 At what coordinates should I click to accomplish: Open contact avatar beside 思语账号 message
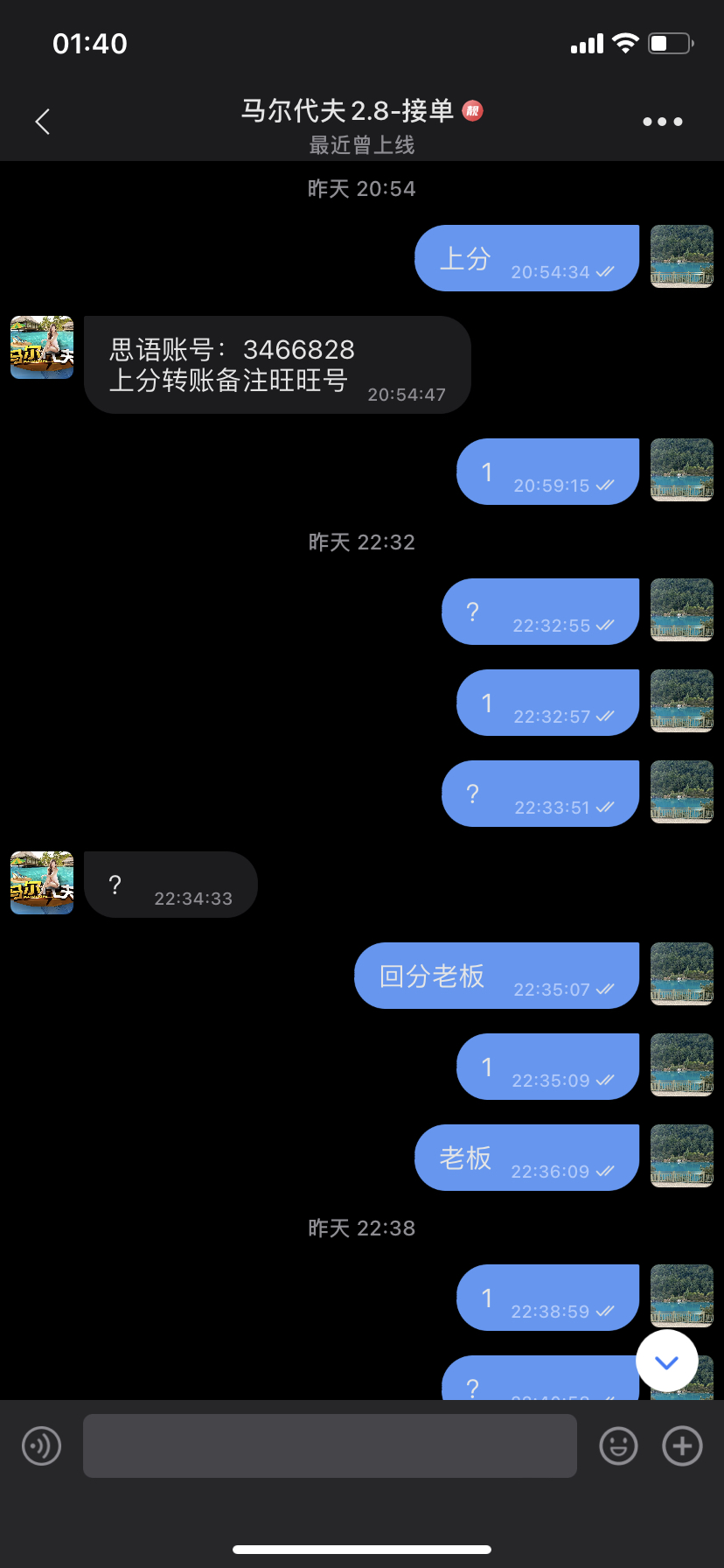tap(42, 347)
